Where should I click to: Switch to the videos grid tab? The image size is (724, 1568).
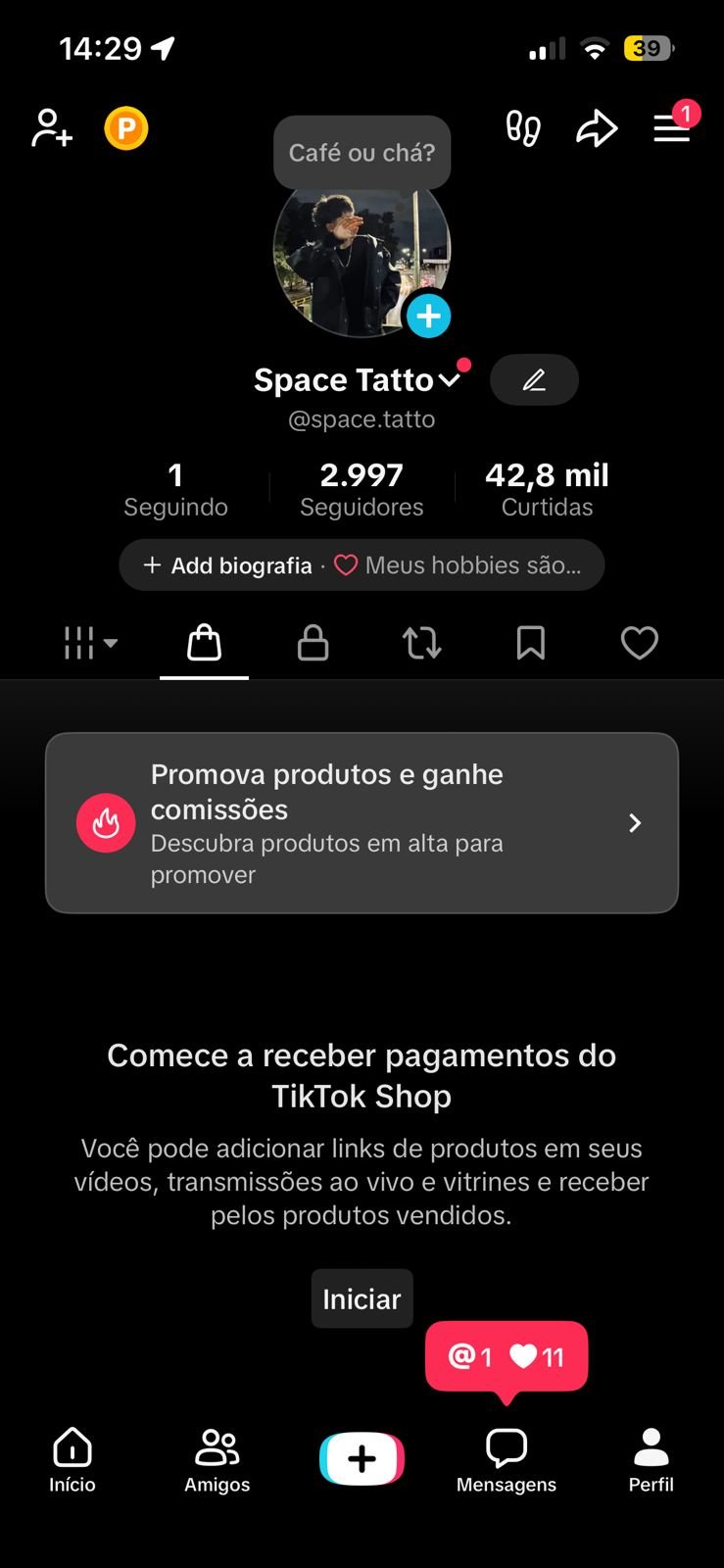(90, 644)
